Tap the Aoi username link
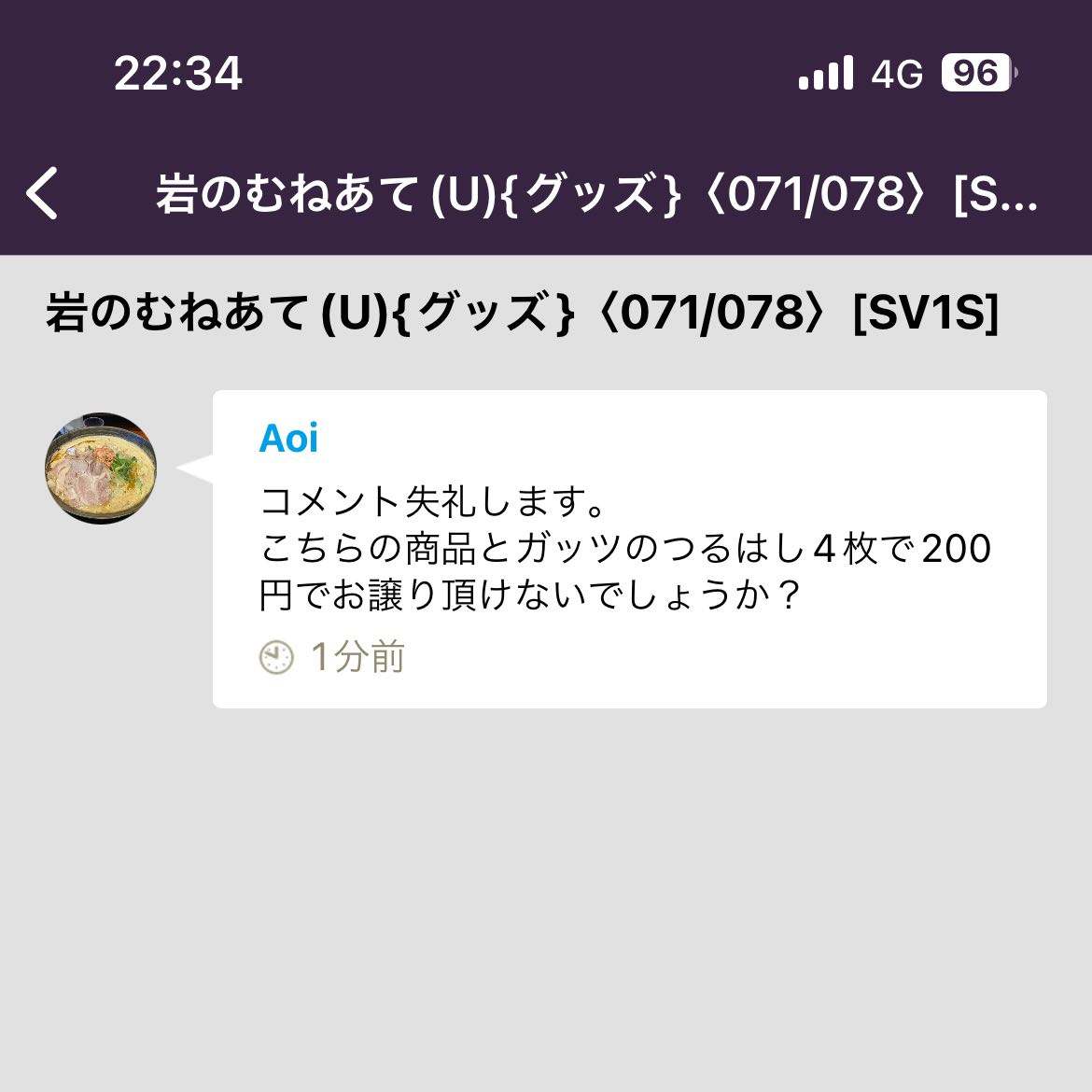The height and width of the screenshot is (1092, 1092). pyautogui.click(x=288, y=439)
